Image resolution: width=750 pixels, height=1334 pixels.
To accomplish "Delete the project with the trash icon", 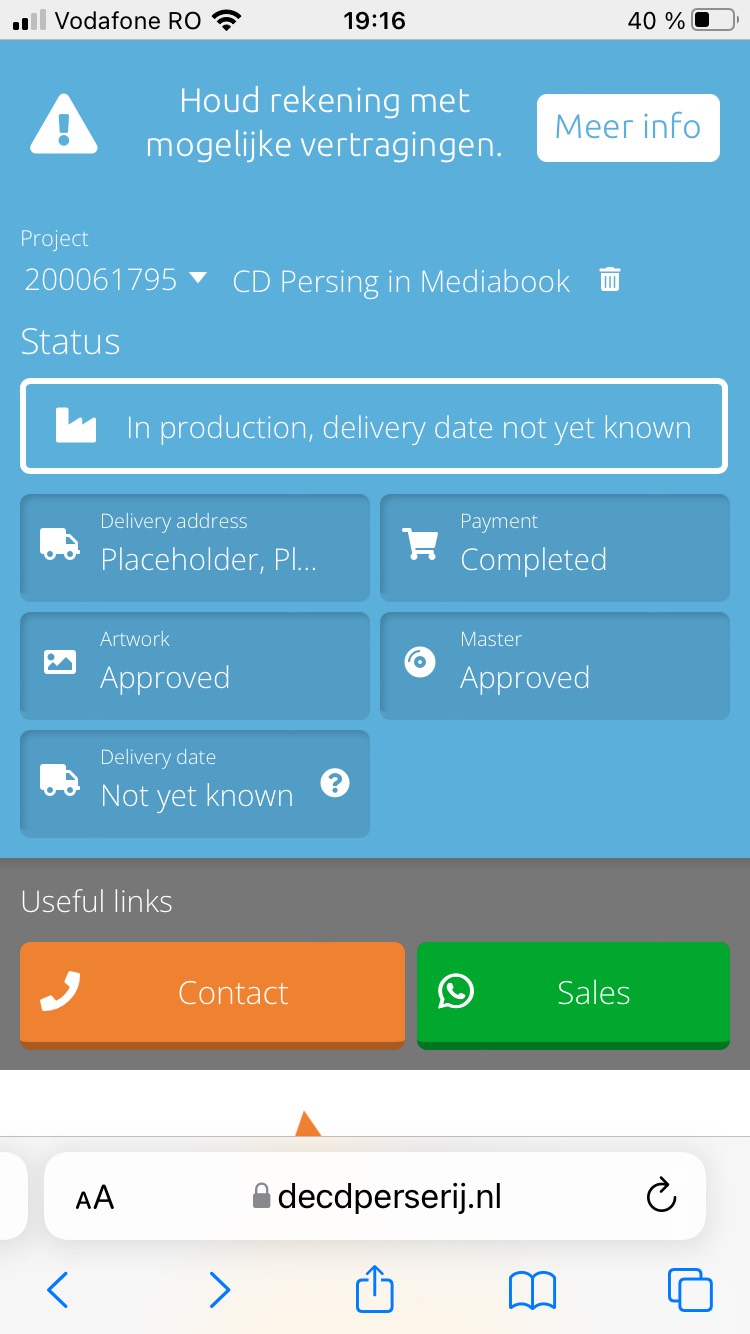I will pos(609,280).
